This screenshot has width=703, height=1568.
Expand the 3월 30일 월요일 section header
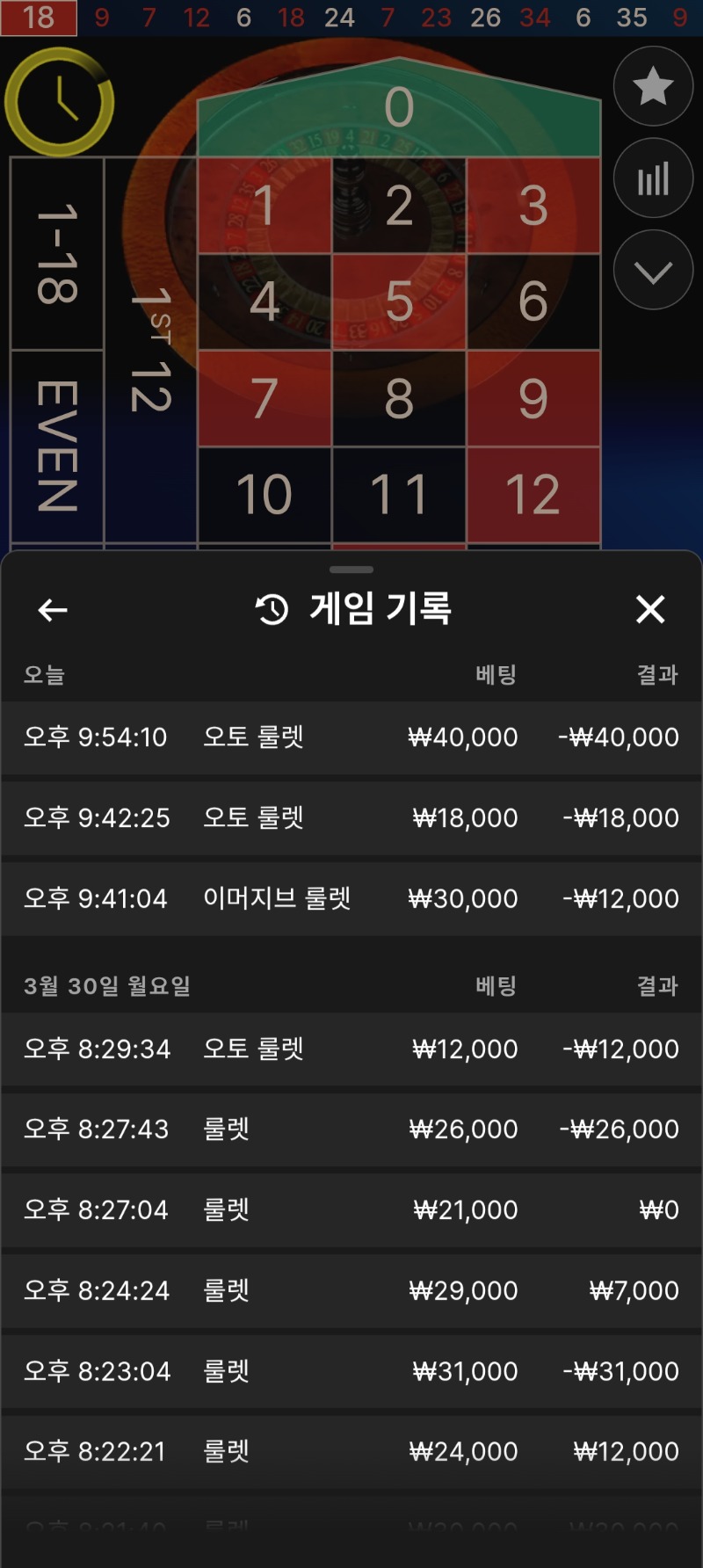[107, 985]
